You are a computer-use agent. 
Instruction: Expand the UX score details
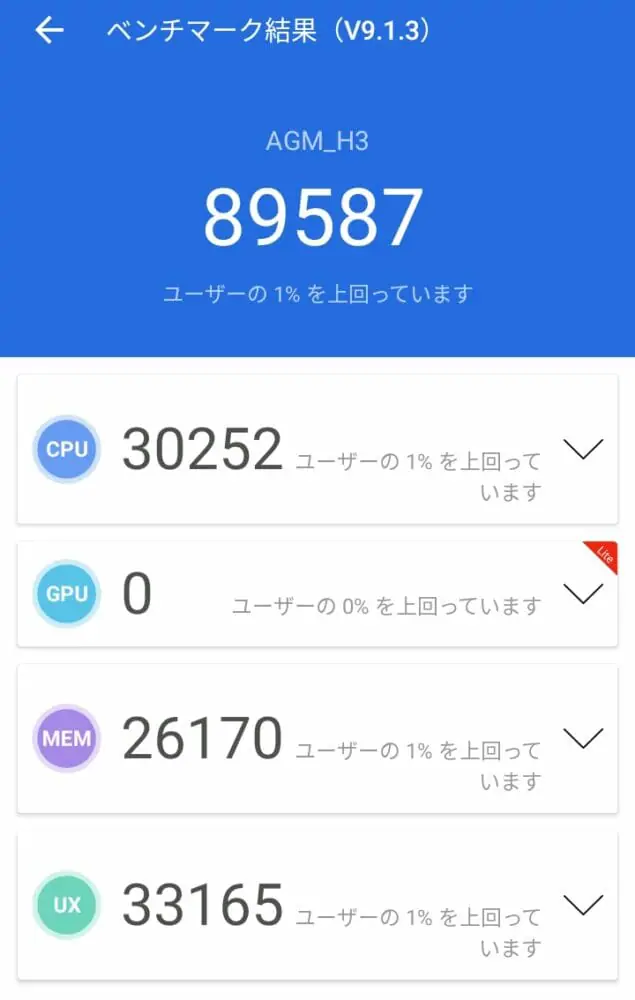tap(584, 906)
